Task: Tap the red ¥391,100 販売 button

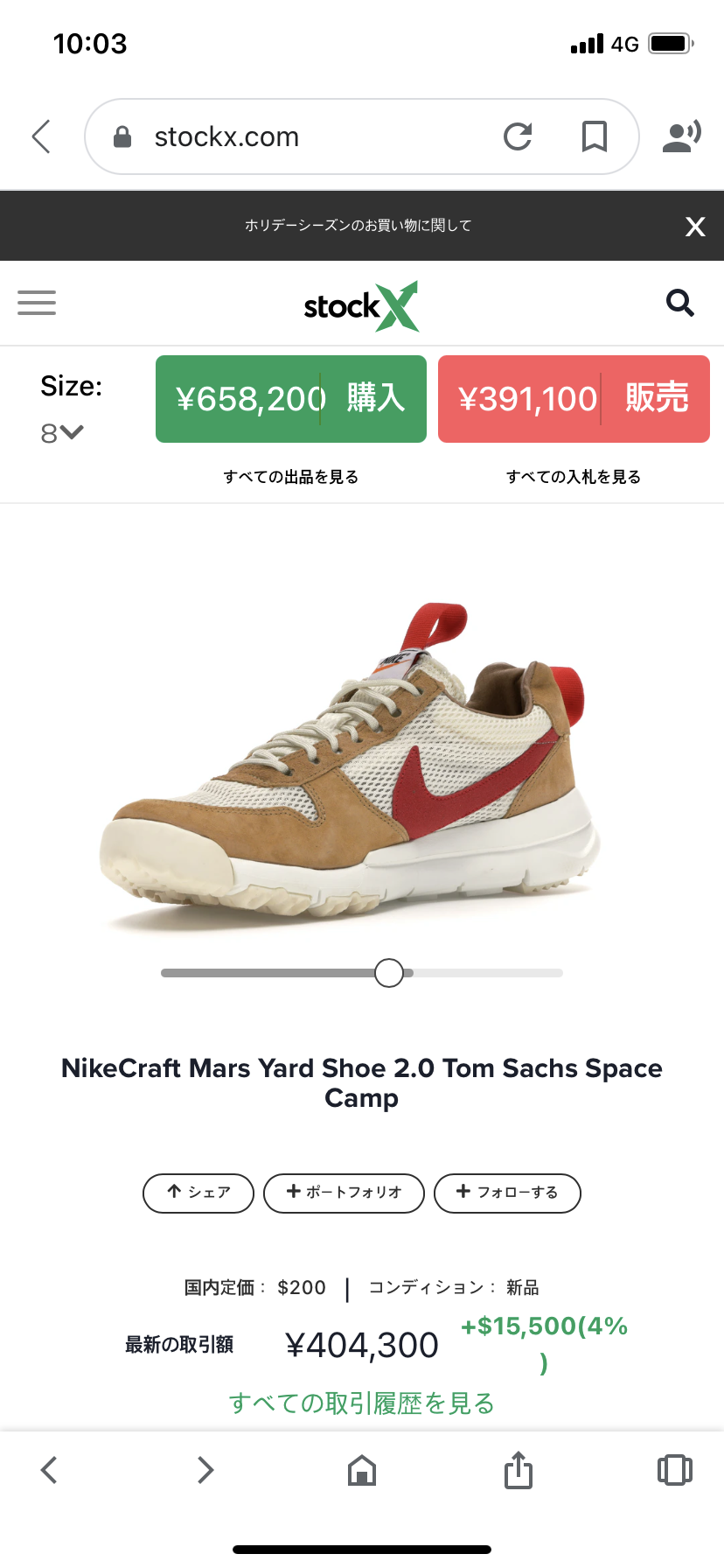Action: 574,399
